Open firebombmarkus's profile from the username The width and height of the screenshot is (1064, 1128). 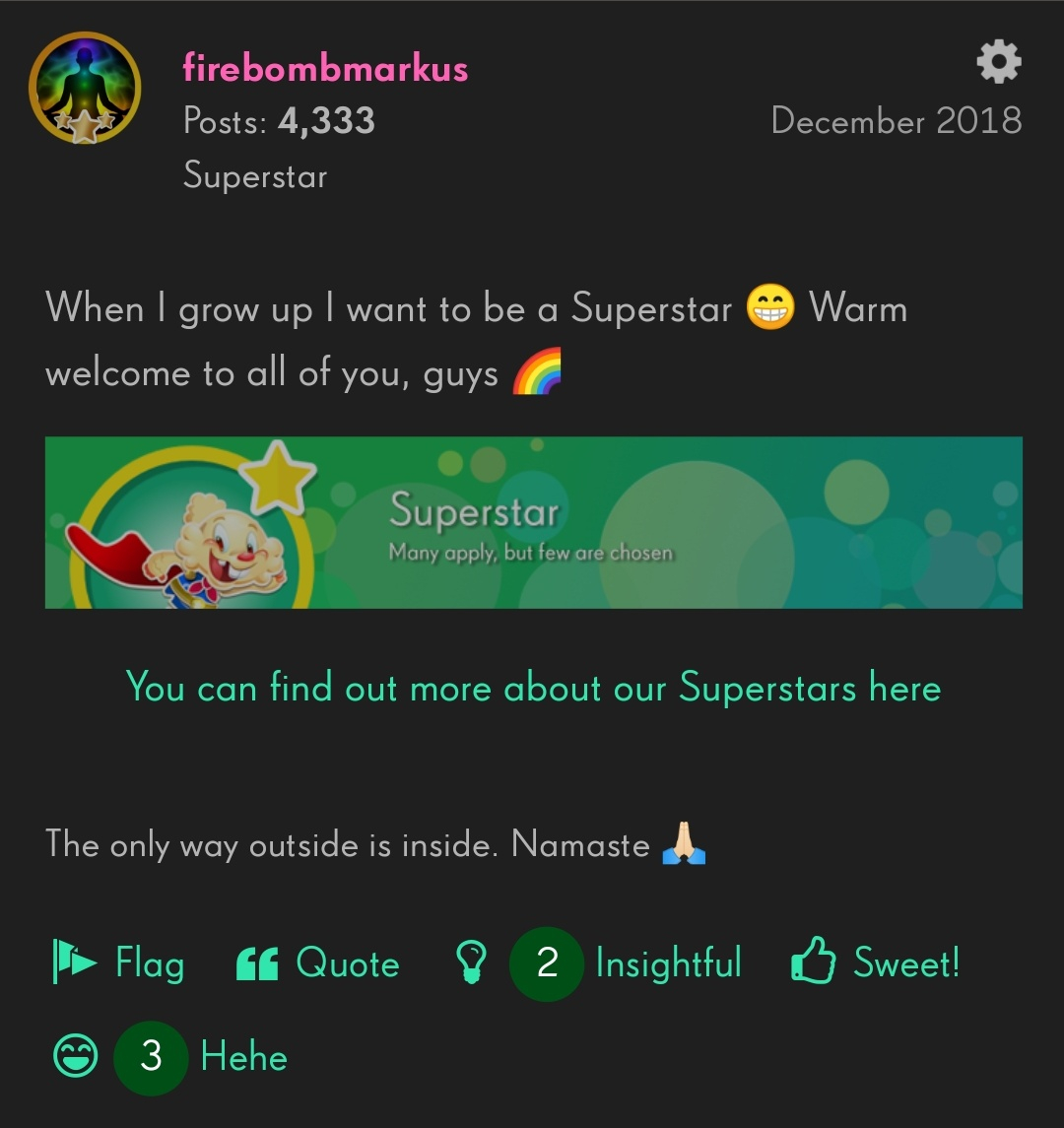(x=325, y=69)
